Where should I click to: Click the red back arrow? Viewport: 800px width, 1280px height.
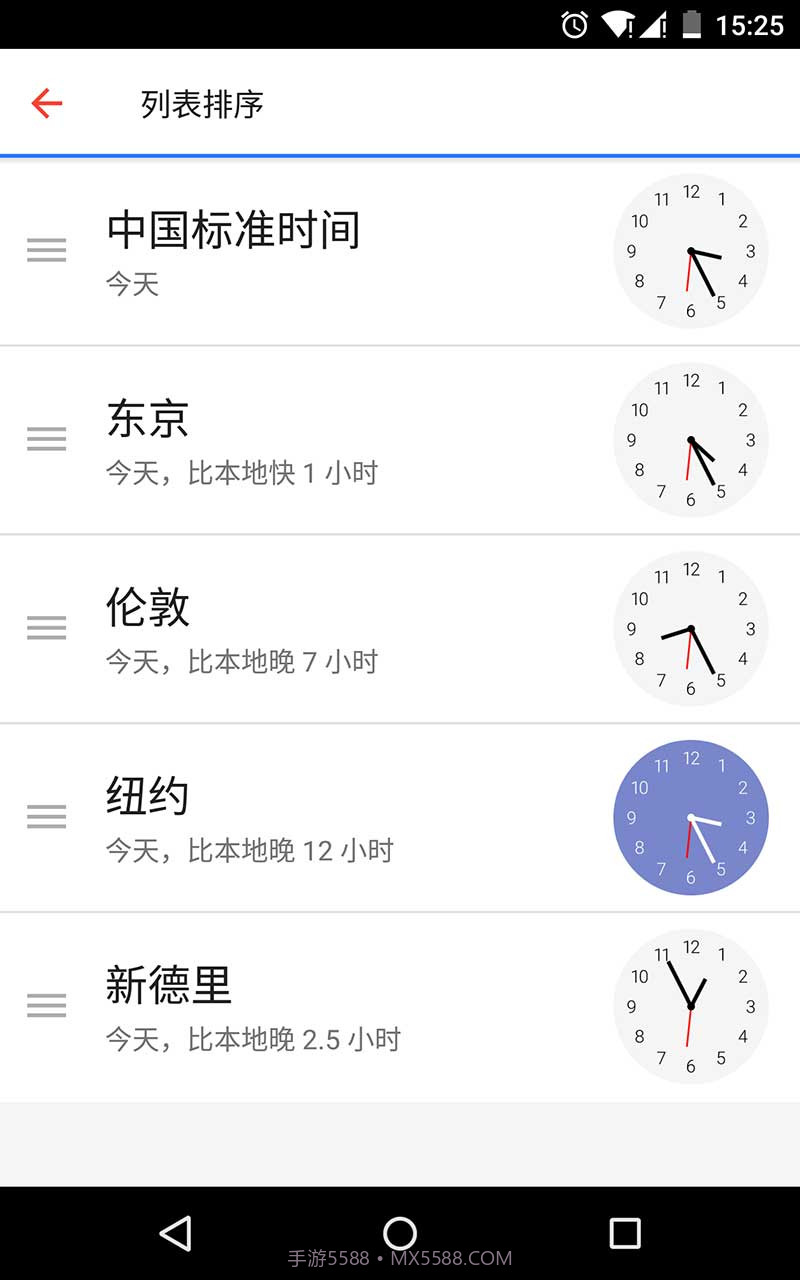pos(45,103)
